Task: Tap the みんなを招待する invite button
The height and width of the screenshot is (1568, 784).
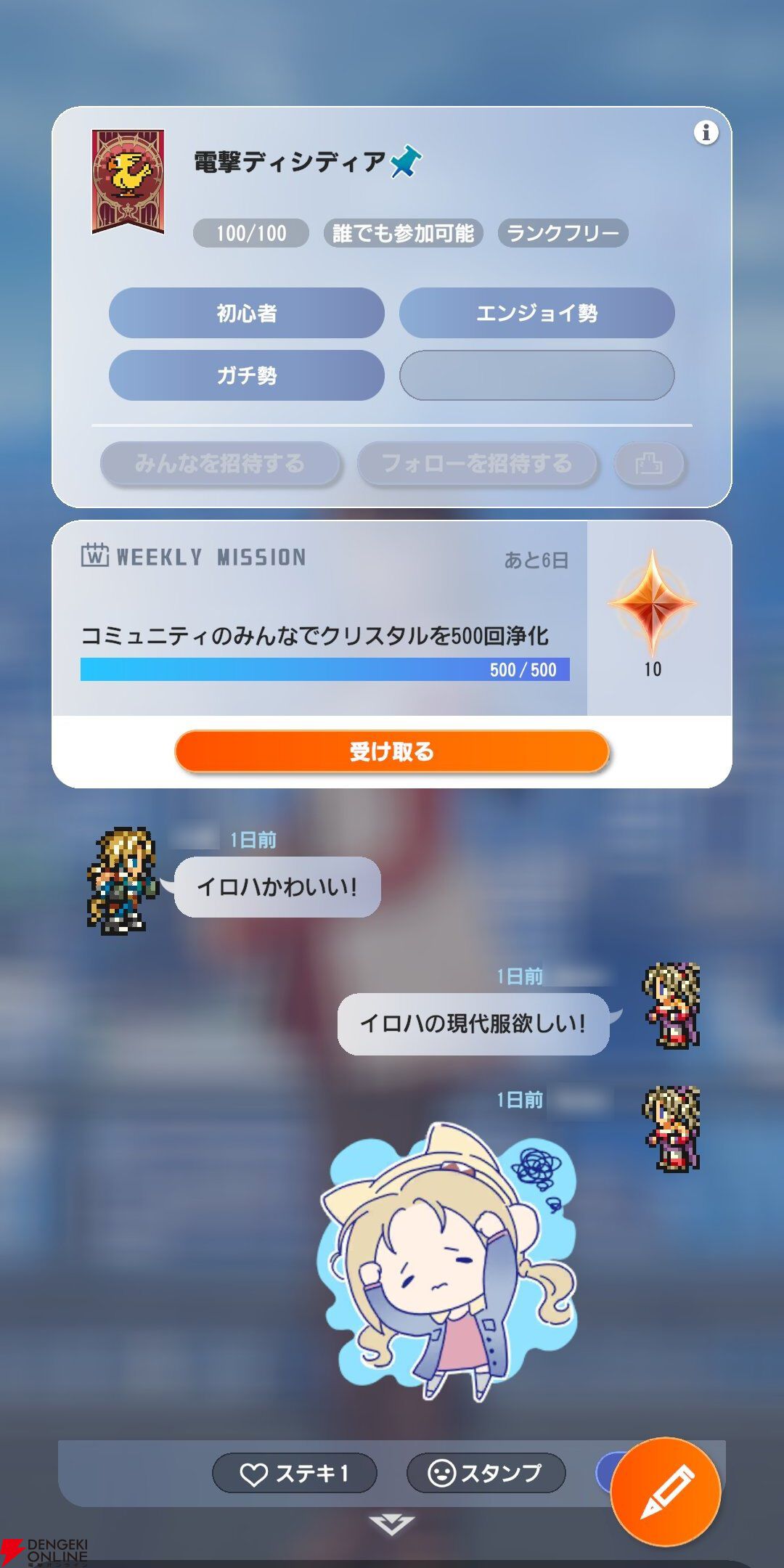Action: (220, 463)
